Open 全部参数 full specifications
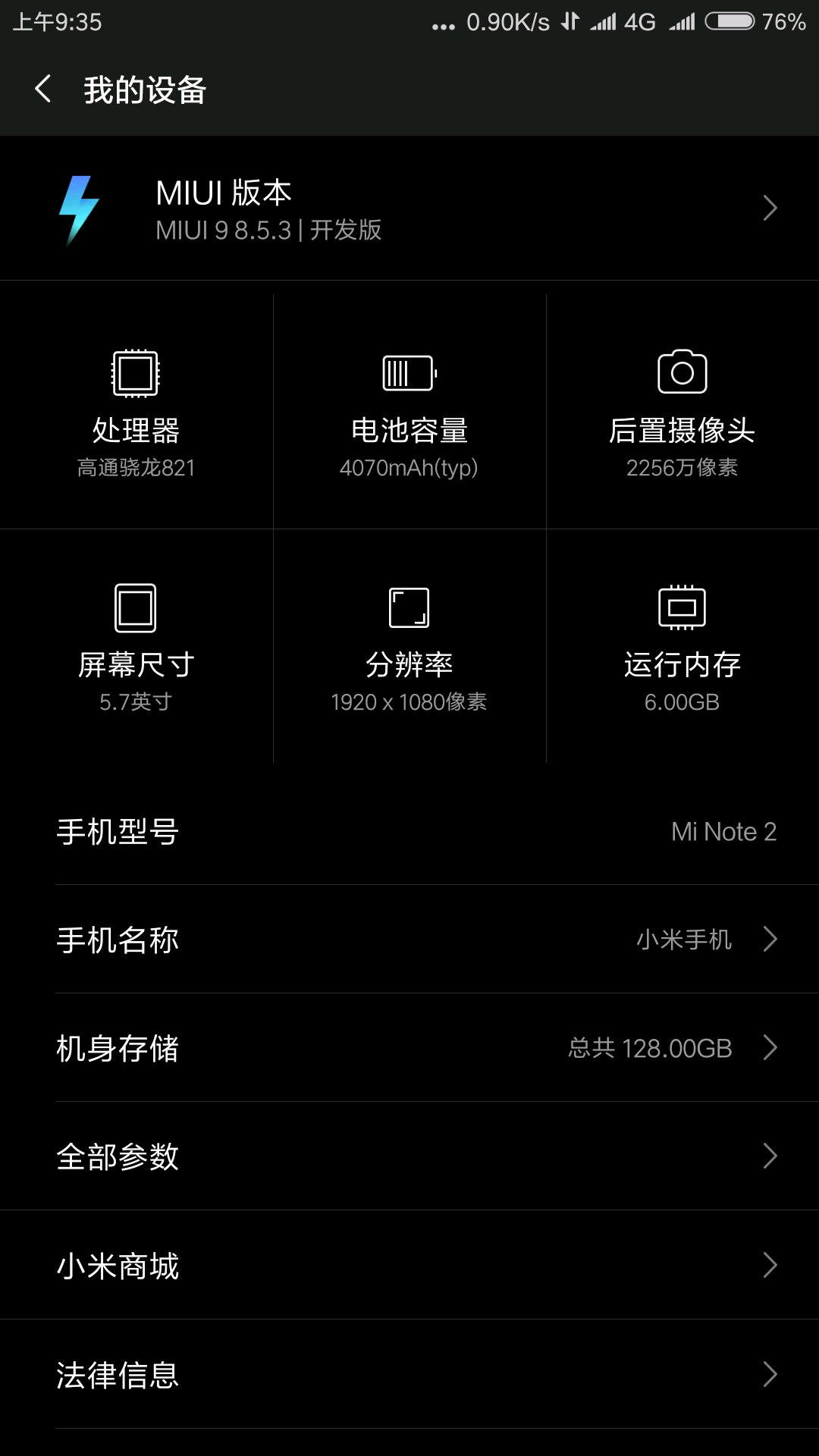This screenshot has width=819, height=1456. [x=409, y=1156]
